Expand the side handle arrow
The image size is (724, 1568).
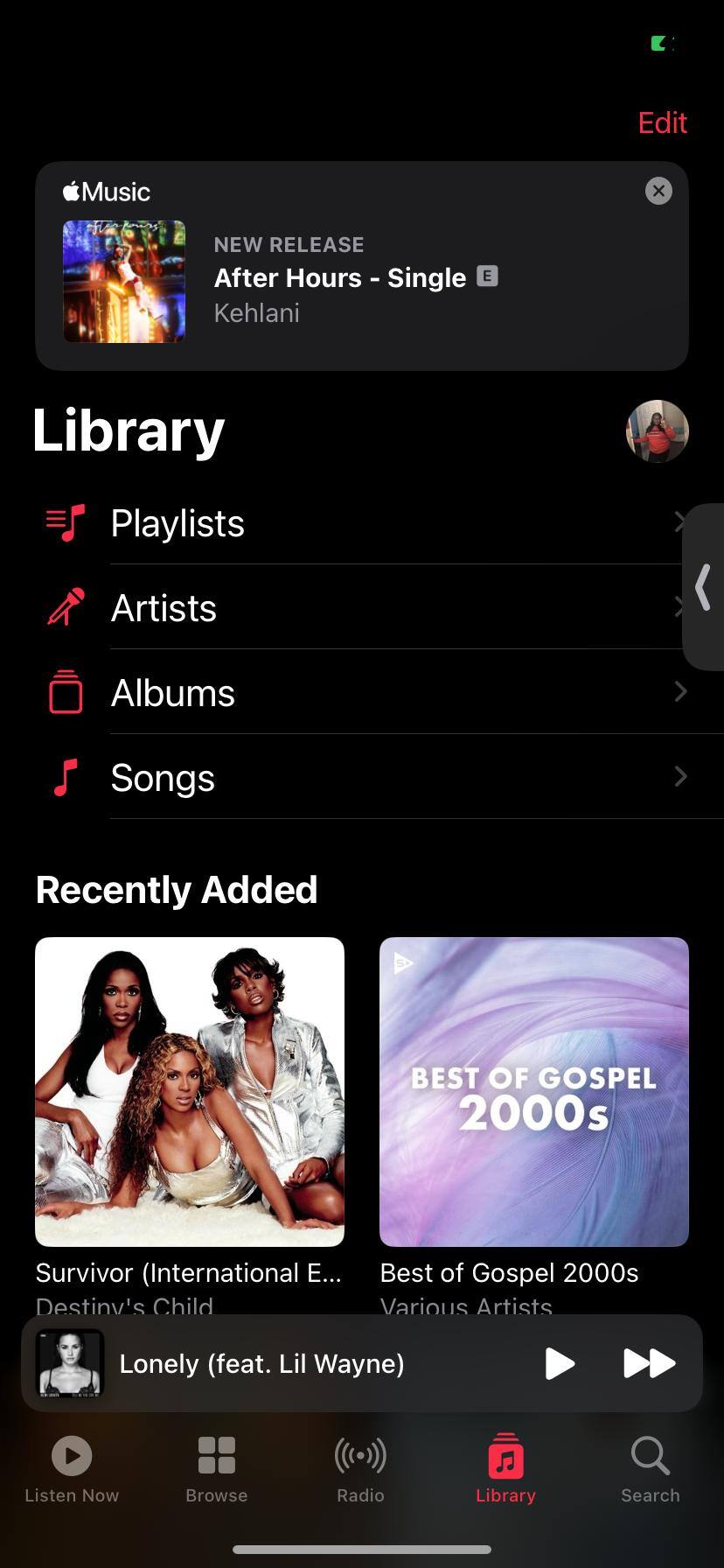[703, 587]
